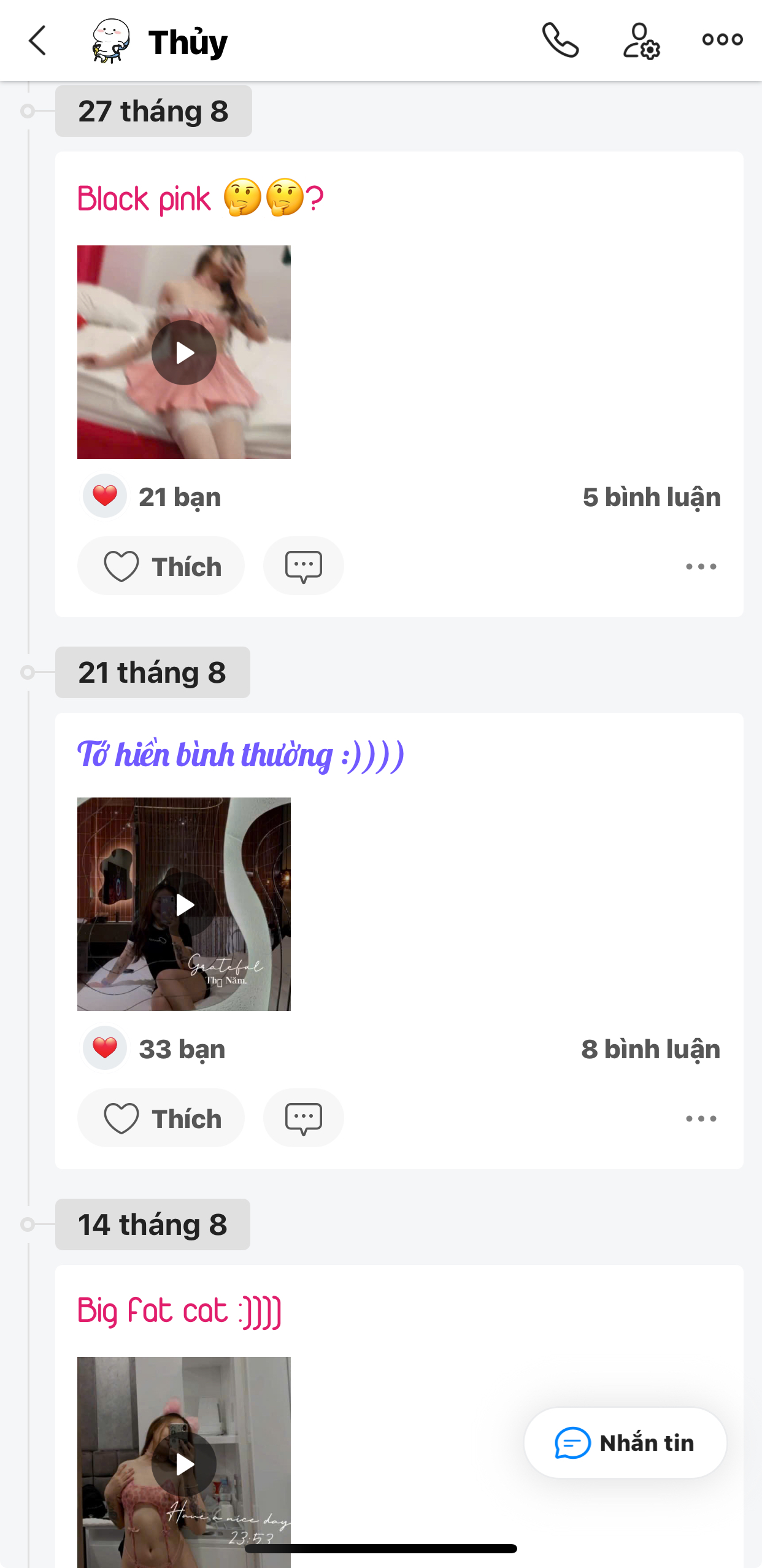This screenshot has width=762, height=1568.
Task: Open more options for Black pink post
Action: (x=701, y=566)
